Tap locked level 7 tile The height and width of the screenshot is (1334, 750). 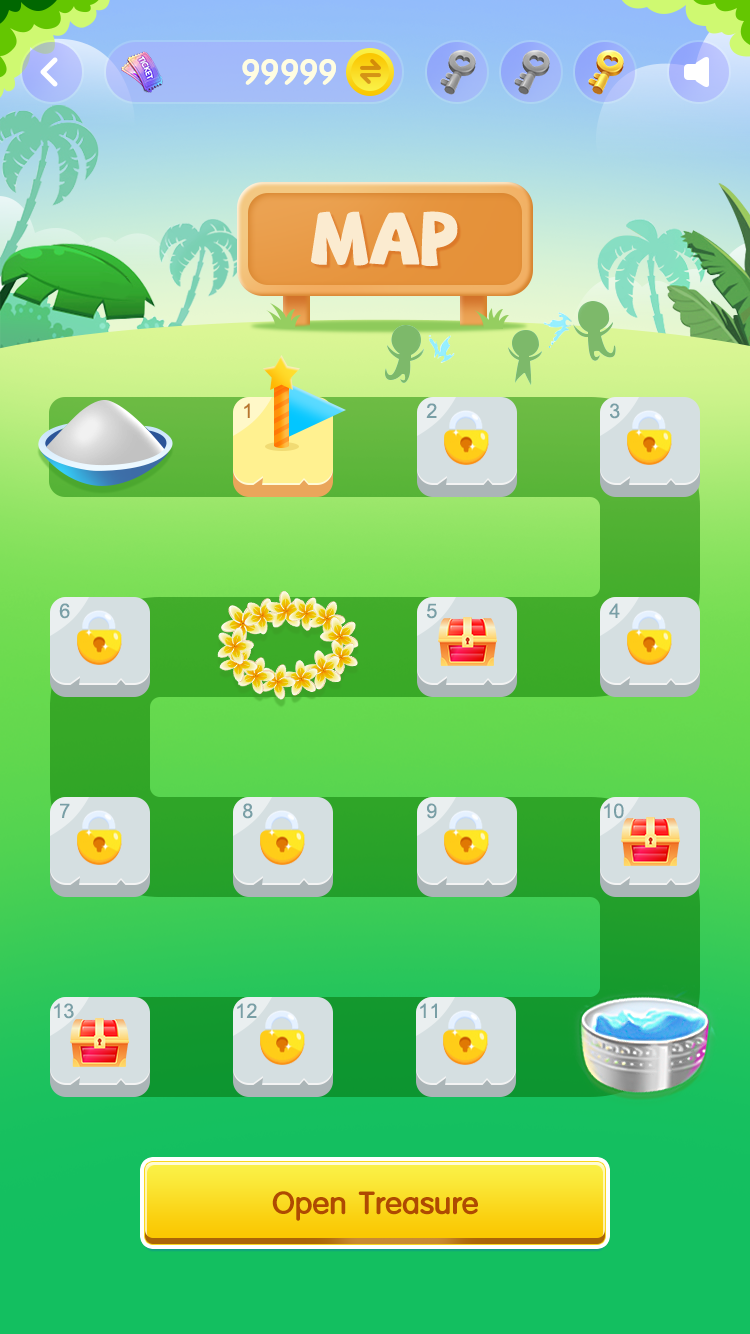[x=100, y=846]
